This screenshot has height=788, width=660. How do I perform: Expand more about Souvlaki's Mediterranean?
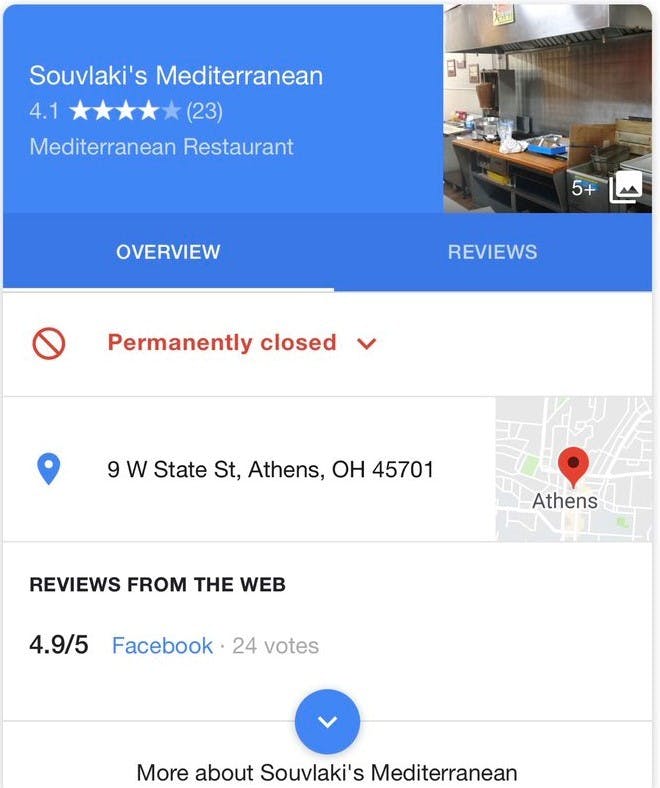[327, 722]
